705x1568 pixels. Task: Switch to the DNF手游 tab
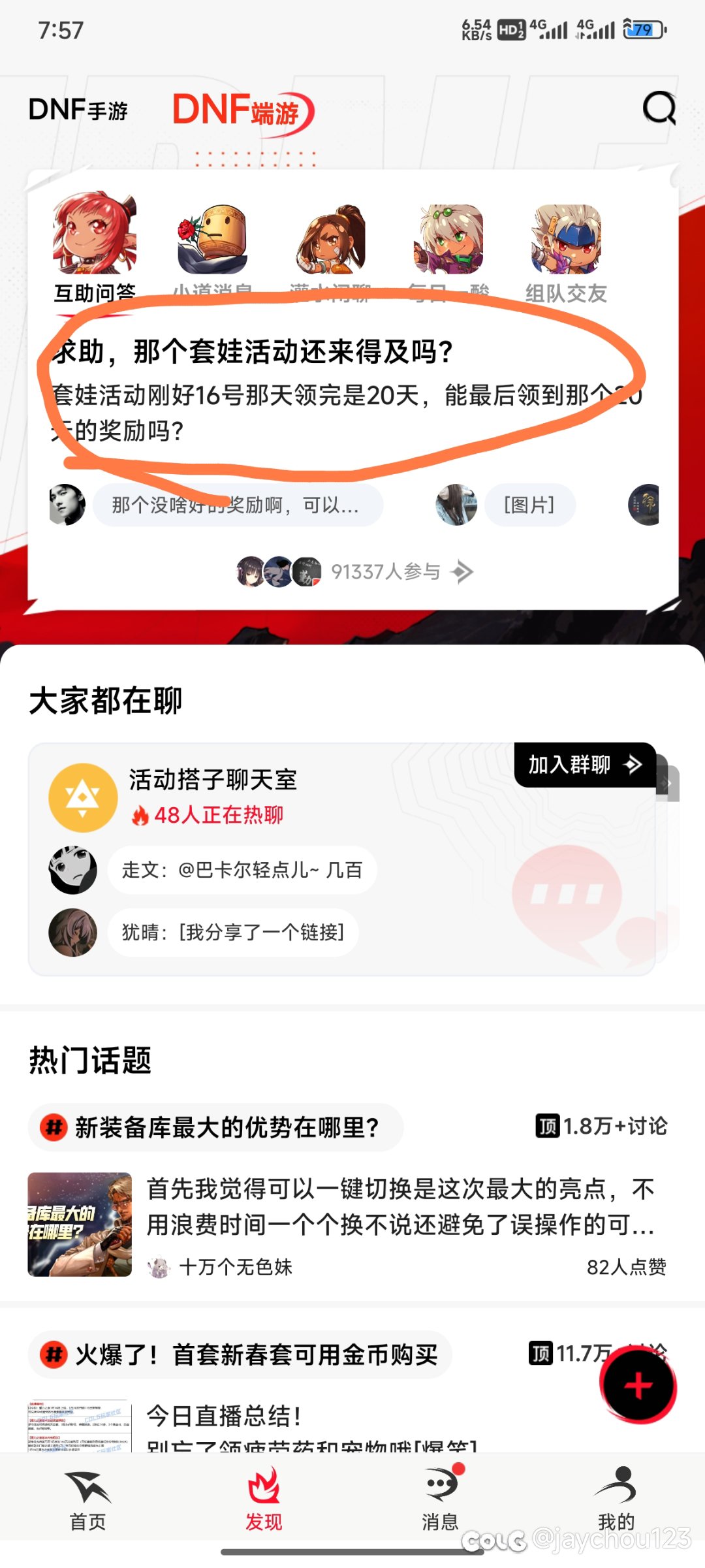pyautogui.click(x=78, y=110)
